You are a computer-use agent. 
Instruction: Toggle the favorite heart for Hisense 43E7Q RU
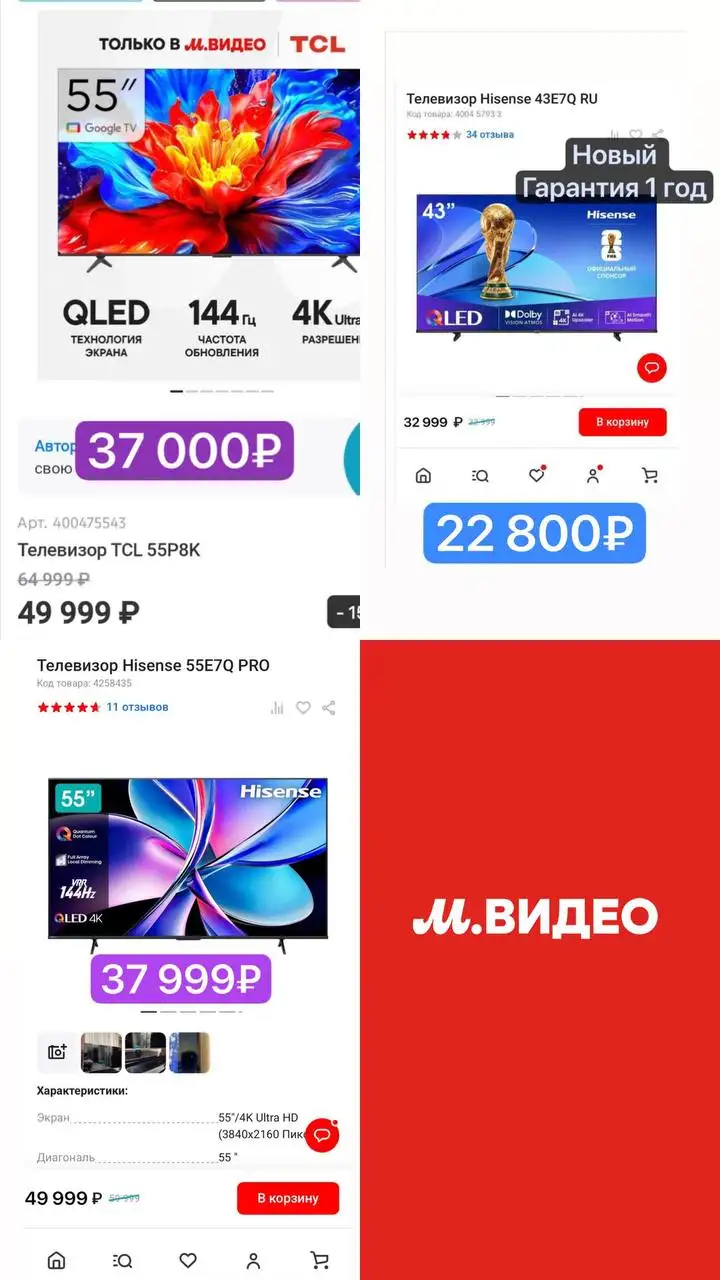point(636,134)
